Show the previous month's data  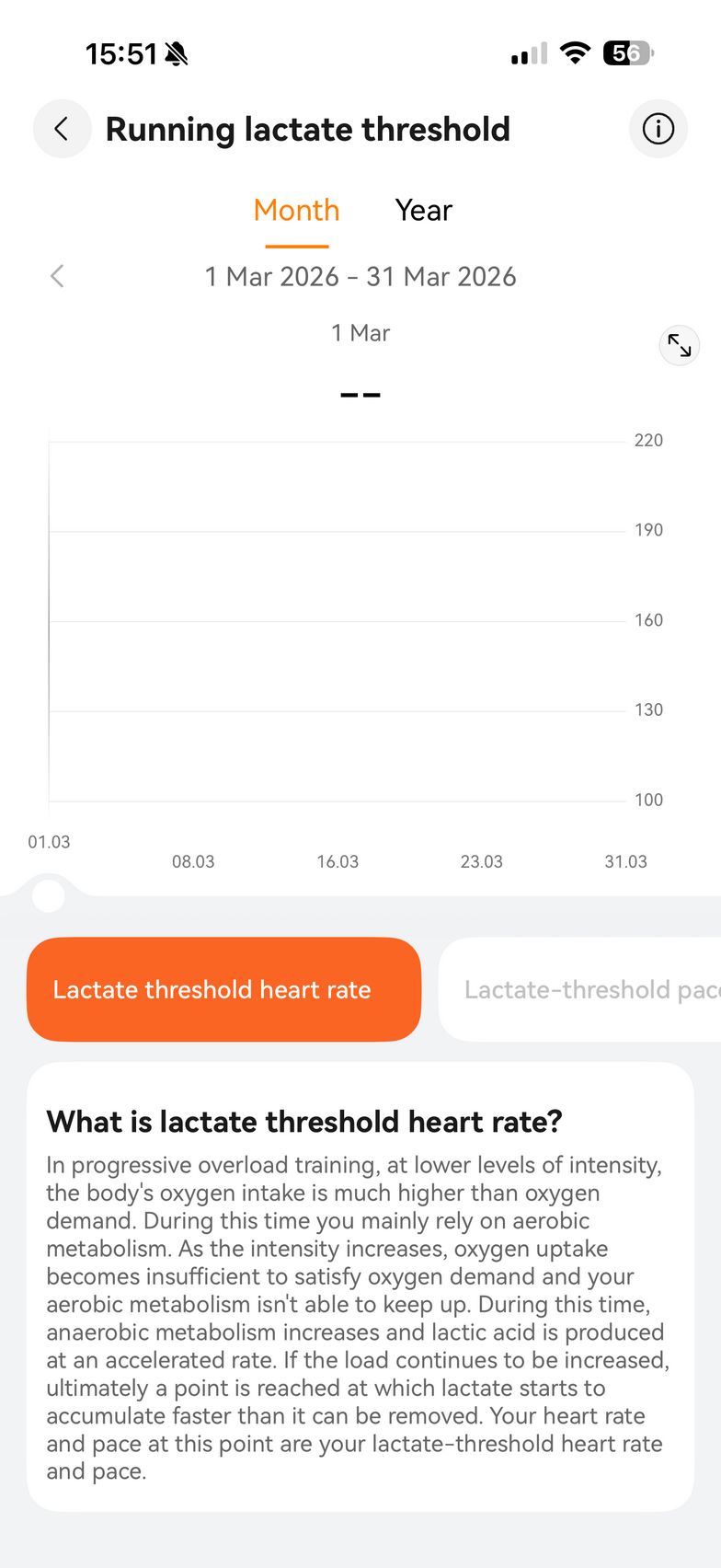[x=57, y=276]
